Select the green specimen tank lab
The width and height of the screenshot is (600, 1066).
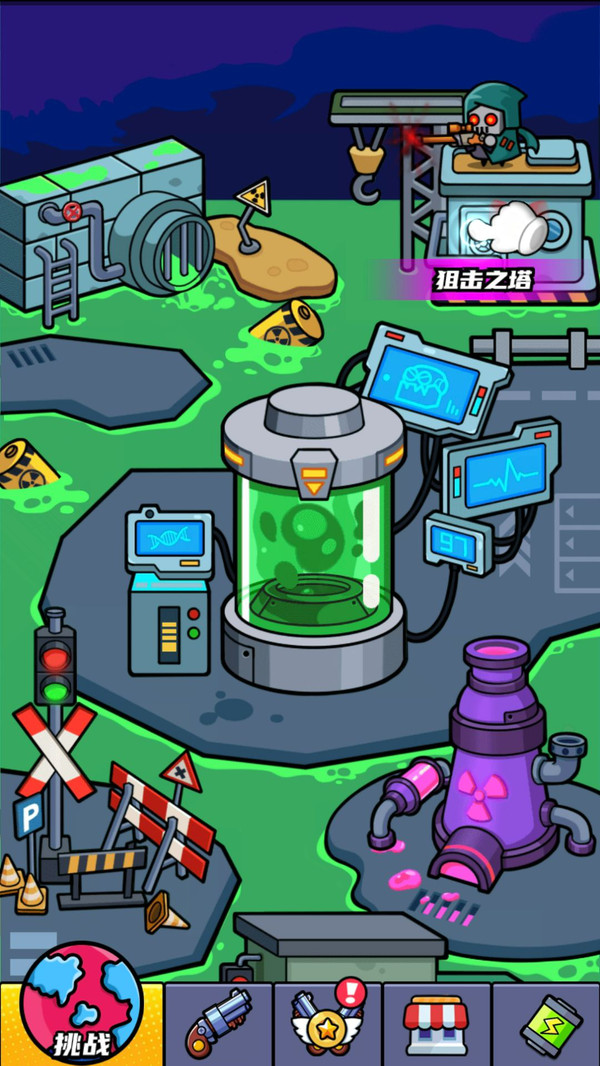coord(314,537)
